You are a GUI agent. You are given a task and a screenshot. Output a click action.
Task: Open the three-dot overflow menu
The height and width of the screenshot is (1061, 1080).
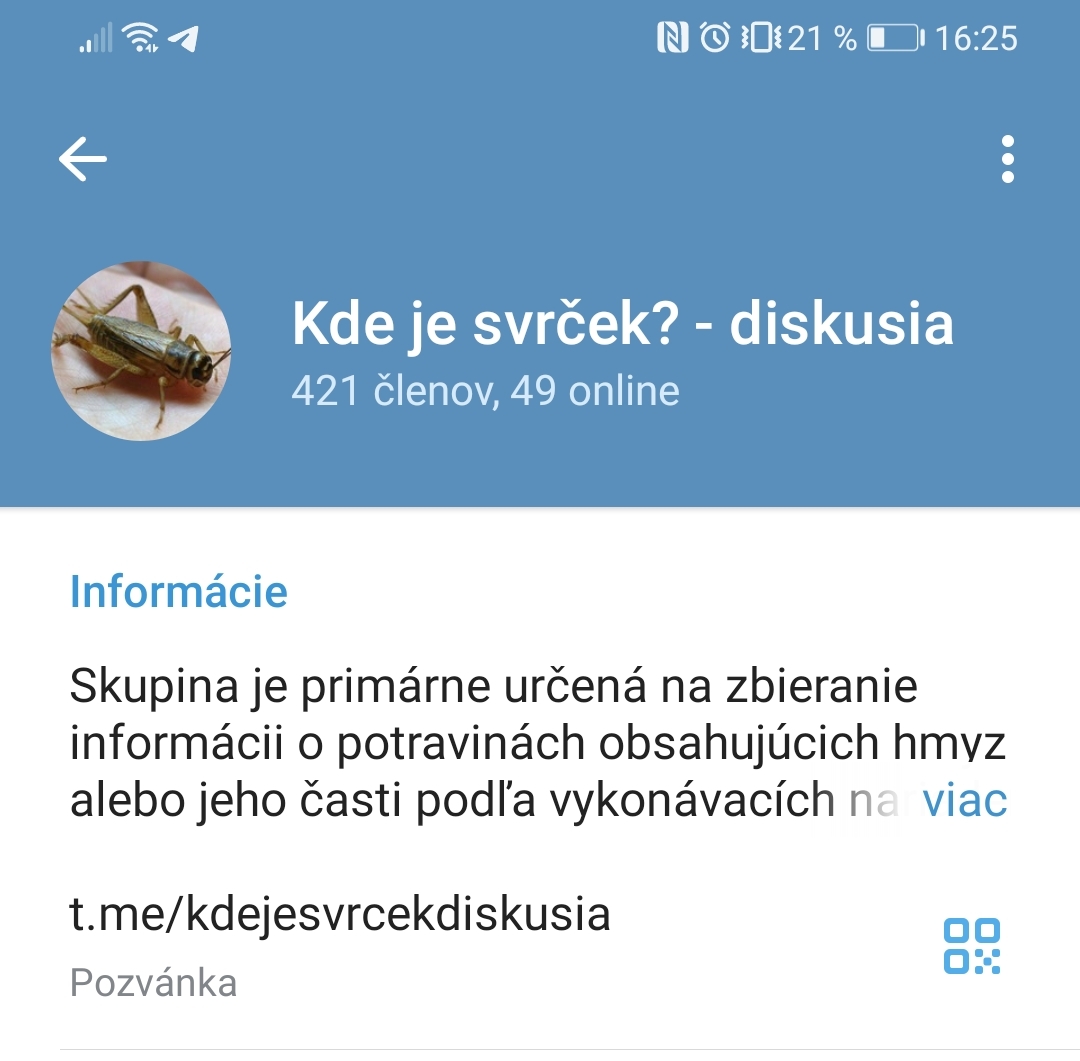coord(1007,159)
